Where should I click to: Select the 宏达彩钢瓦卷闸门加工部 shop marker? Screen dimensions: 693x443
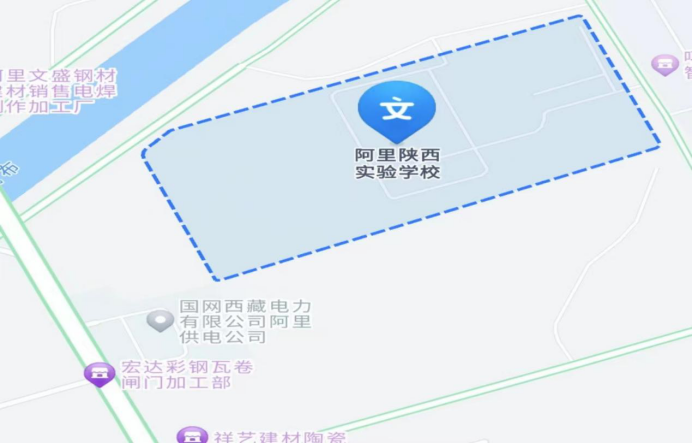[x=98, y=374]
